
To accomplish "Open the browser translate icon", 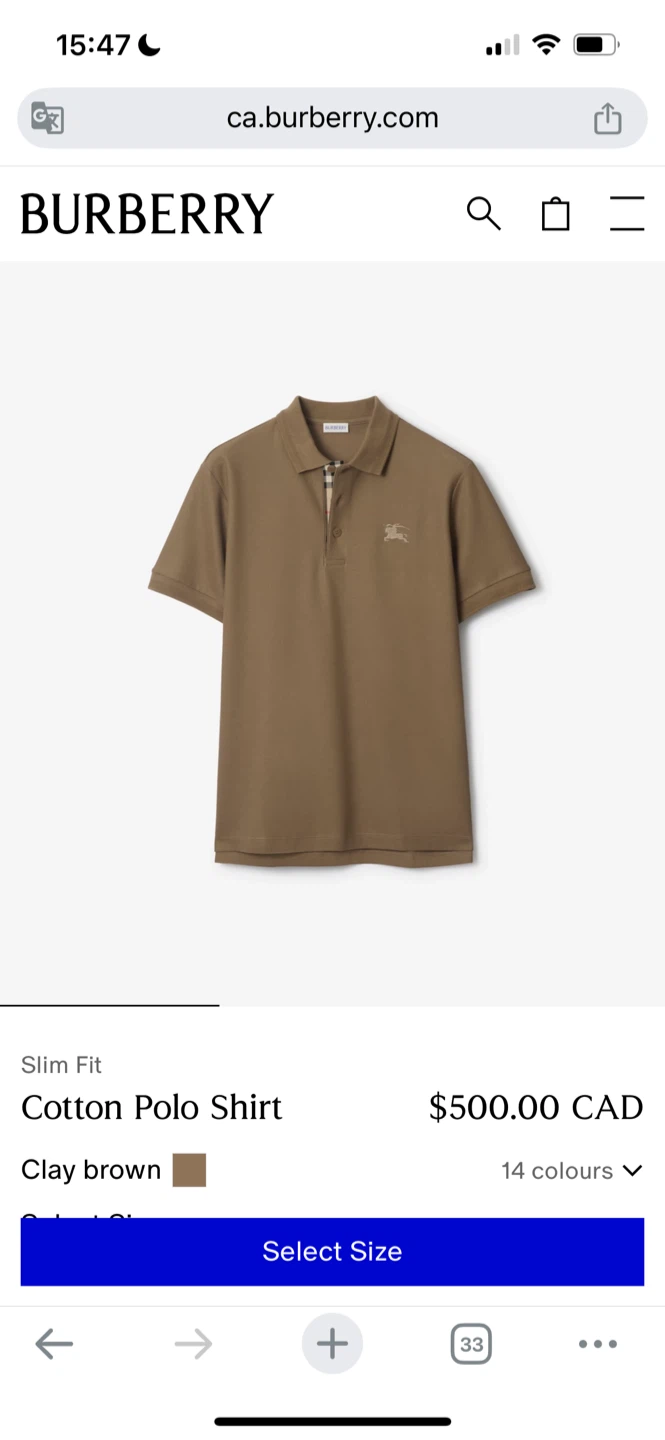I will coord(47,118).
